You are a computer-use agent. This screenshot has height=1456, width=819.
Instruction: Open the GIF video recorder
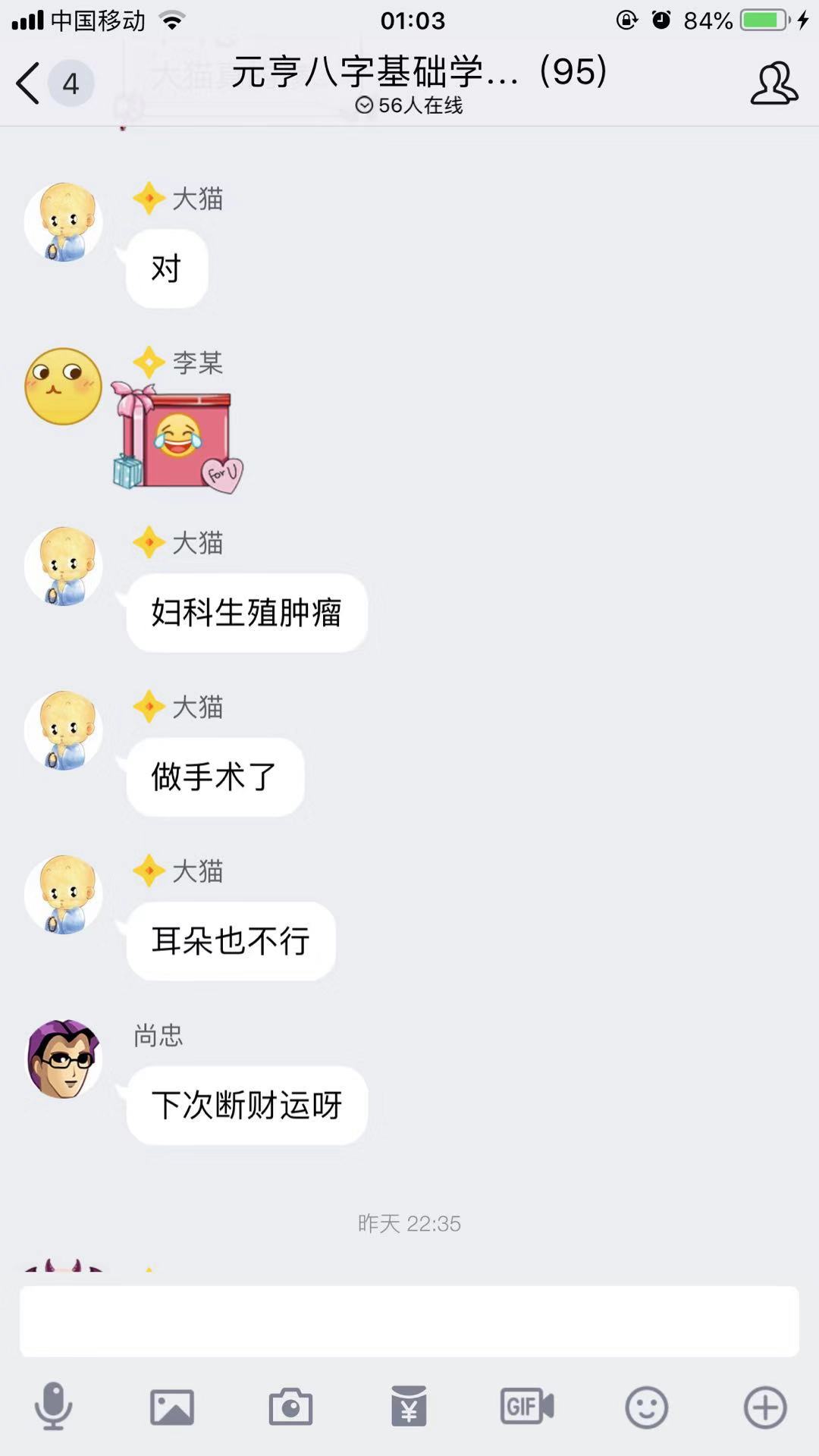click(527, 1407)
